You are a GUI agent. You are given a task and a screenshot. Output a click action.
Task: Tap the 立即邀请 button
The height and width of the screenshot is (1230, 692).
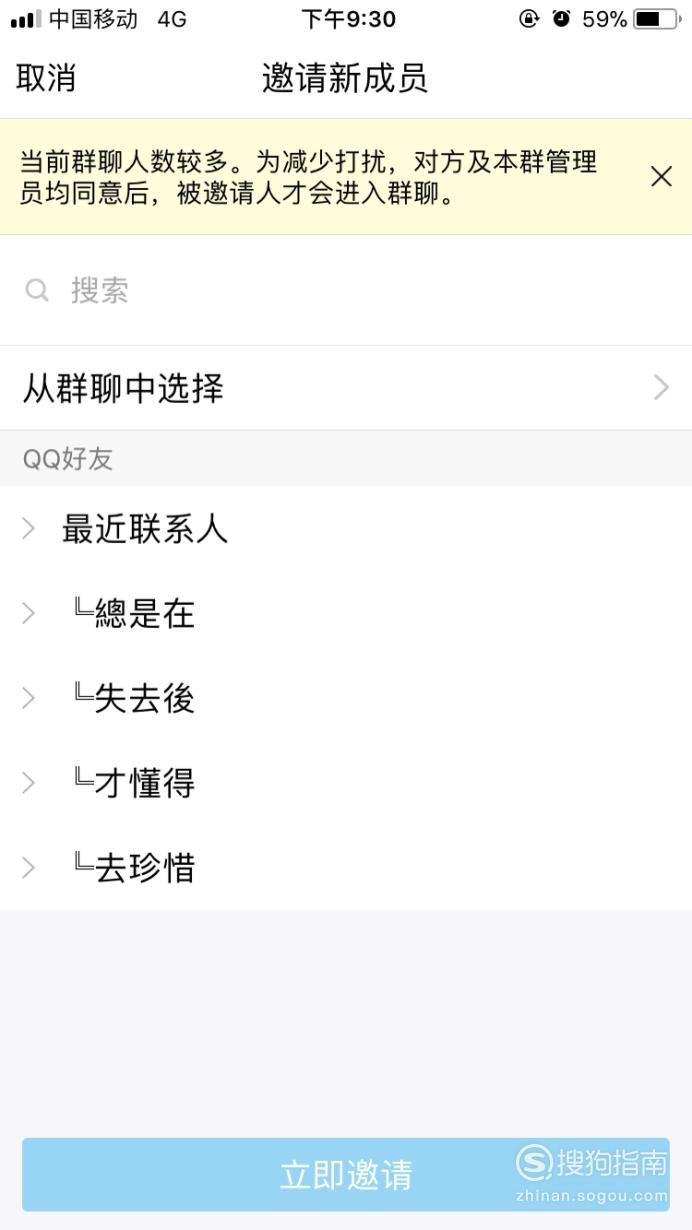pos(346,1175)
